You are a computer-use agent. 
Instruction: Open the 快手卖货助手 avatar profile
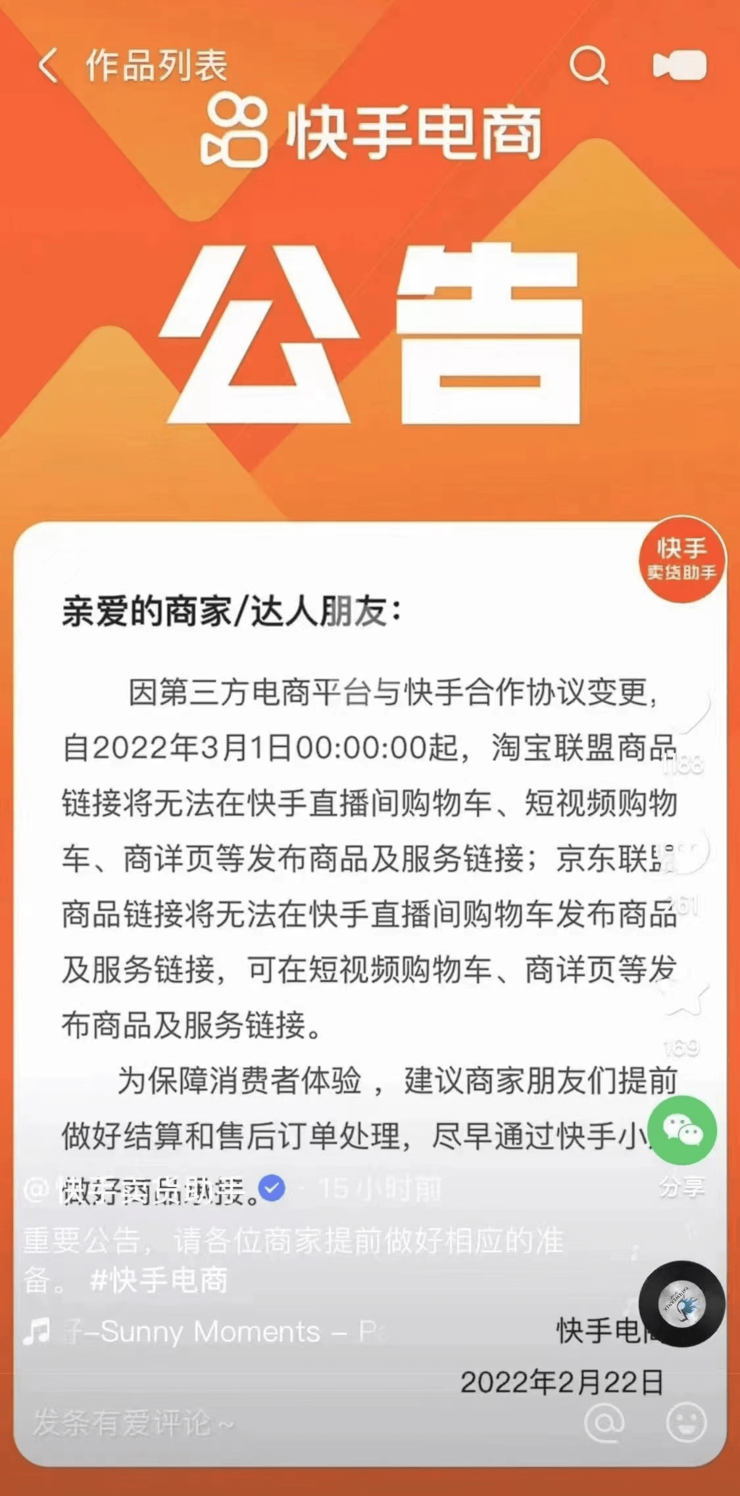pos(682,561)
